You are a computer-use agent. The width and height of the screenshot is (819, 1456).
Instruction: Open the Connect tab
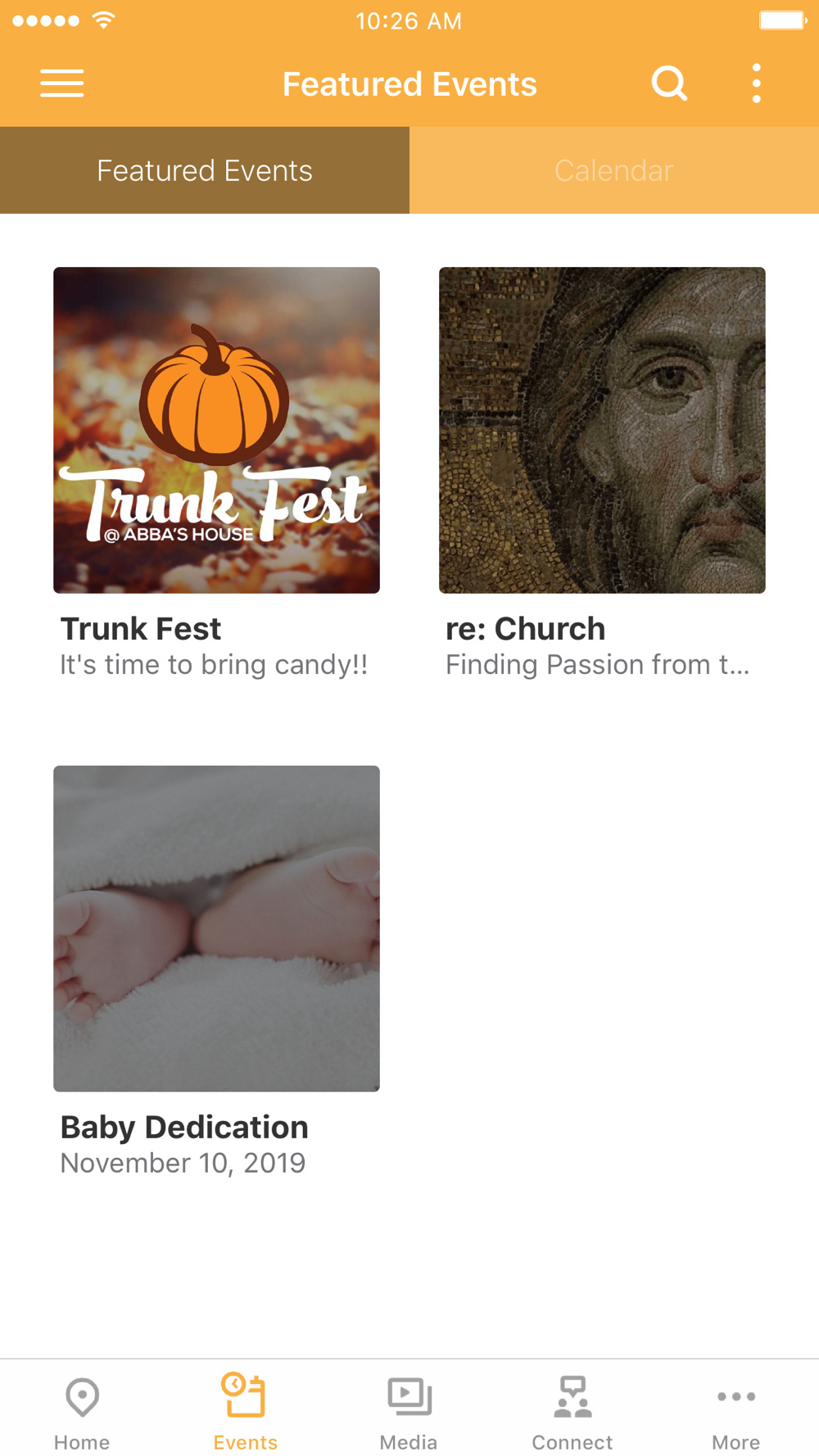(572, 1412)
